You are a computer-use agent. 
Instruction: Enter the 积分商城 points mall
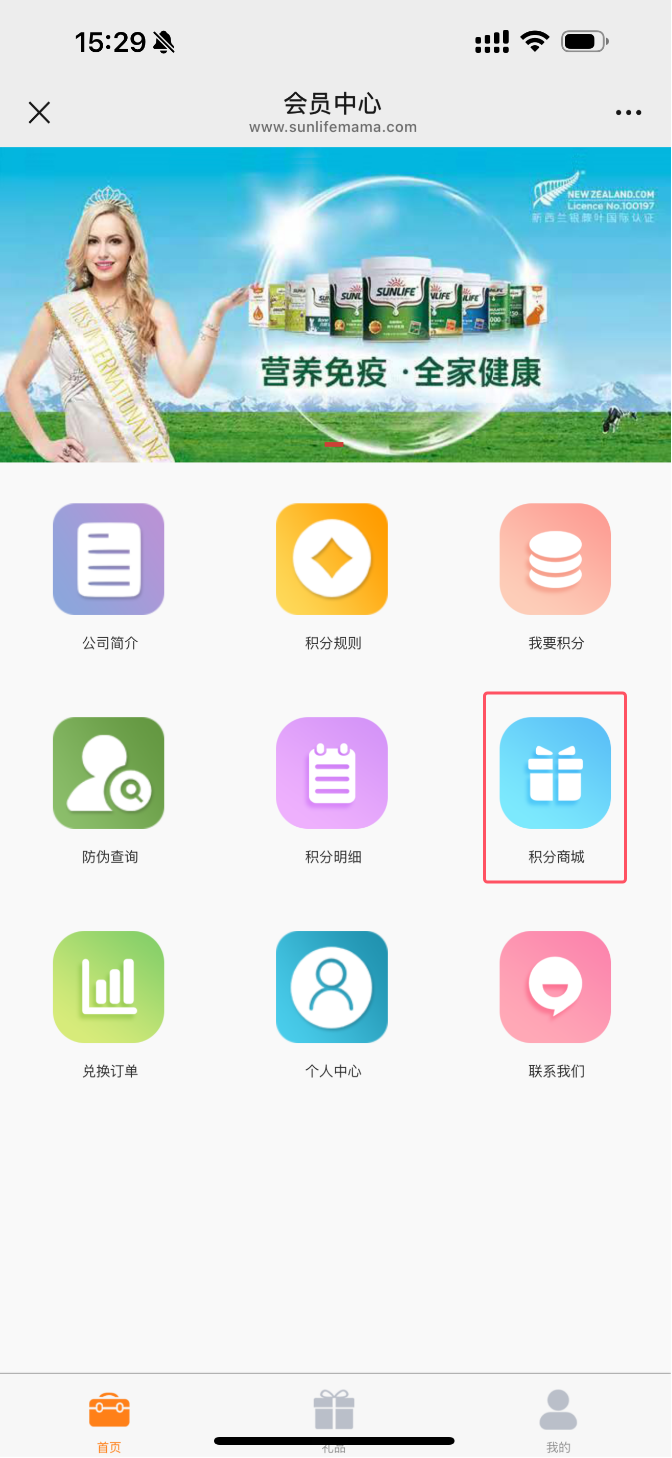pyautogui.click(x=555, y=773)
